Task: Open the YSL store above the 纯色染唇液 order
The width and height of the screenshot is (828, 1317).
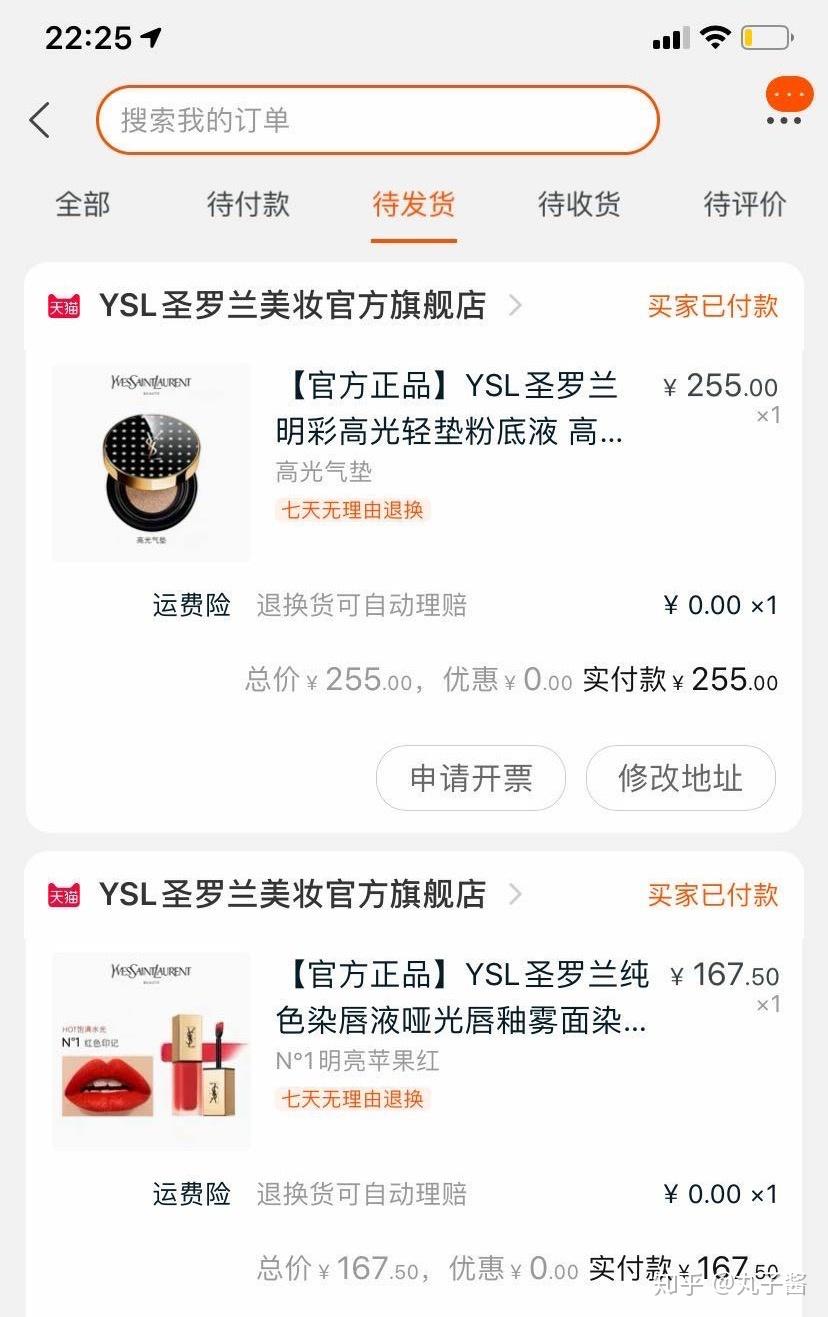Action: (x=292, y=894)
